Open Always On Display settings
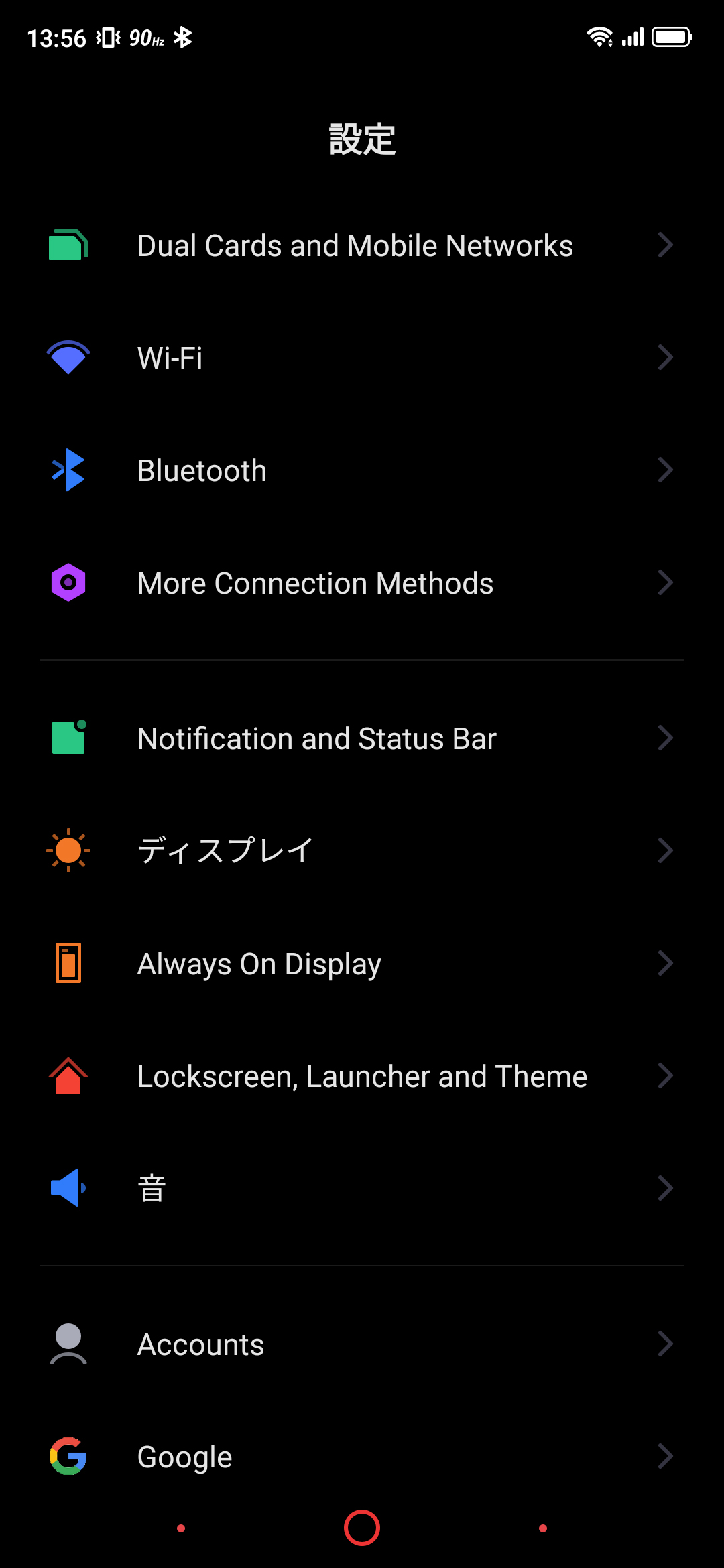 click(355, 964)
